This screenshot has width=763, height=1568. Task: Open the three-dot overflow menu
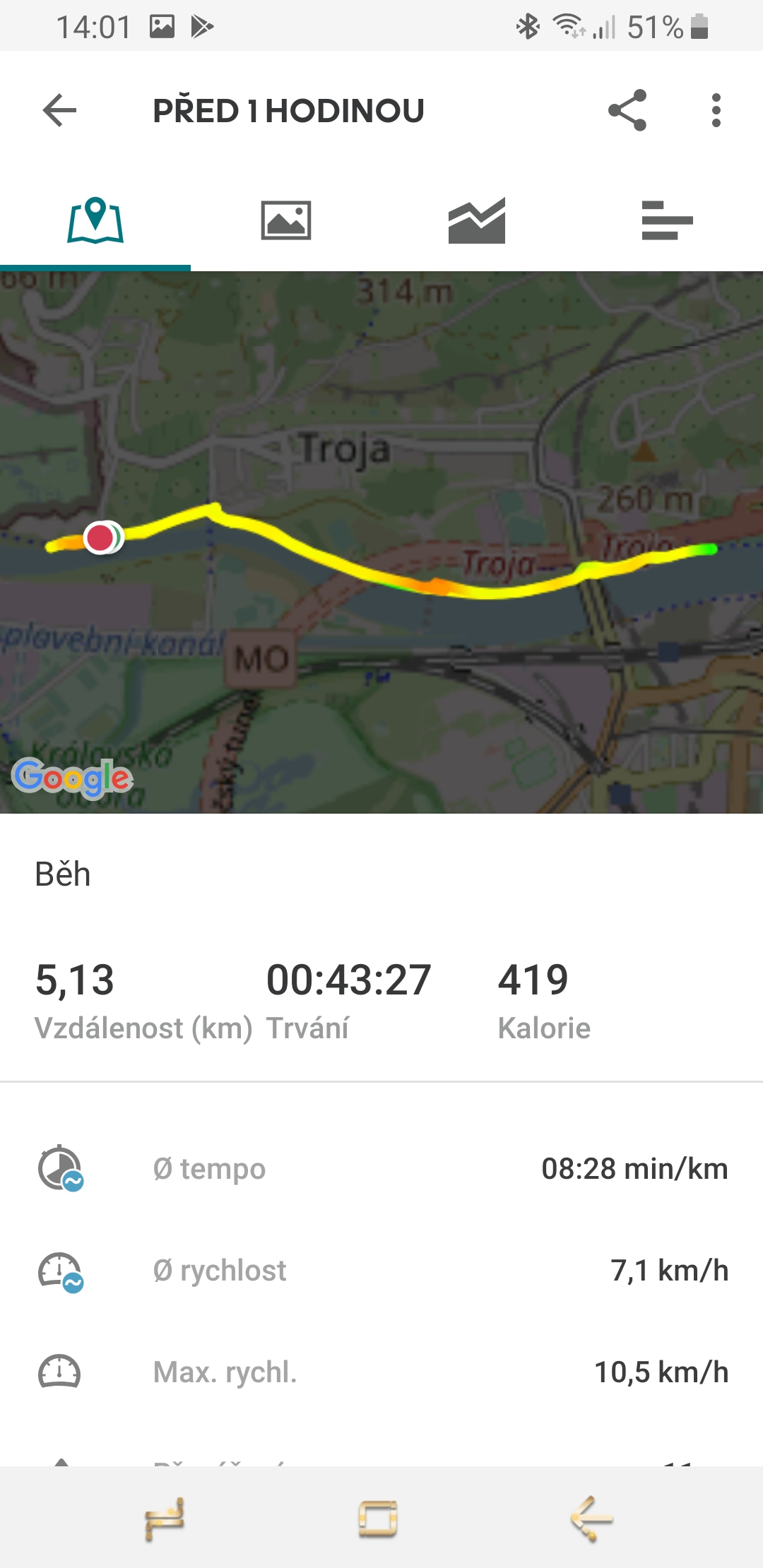tap(716, 110)
